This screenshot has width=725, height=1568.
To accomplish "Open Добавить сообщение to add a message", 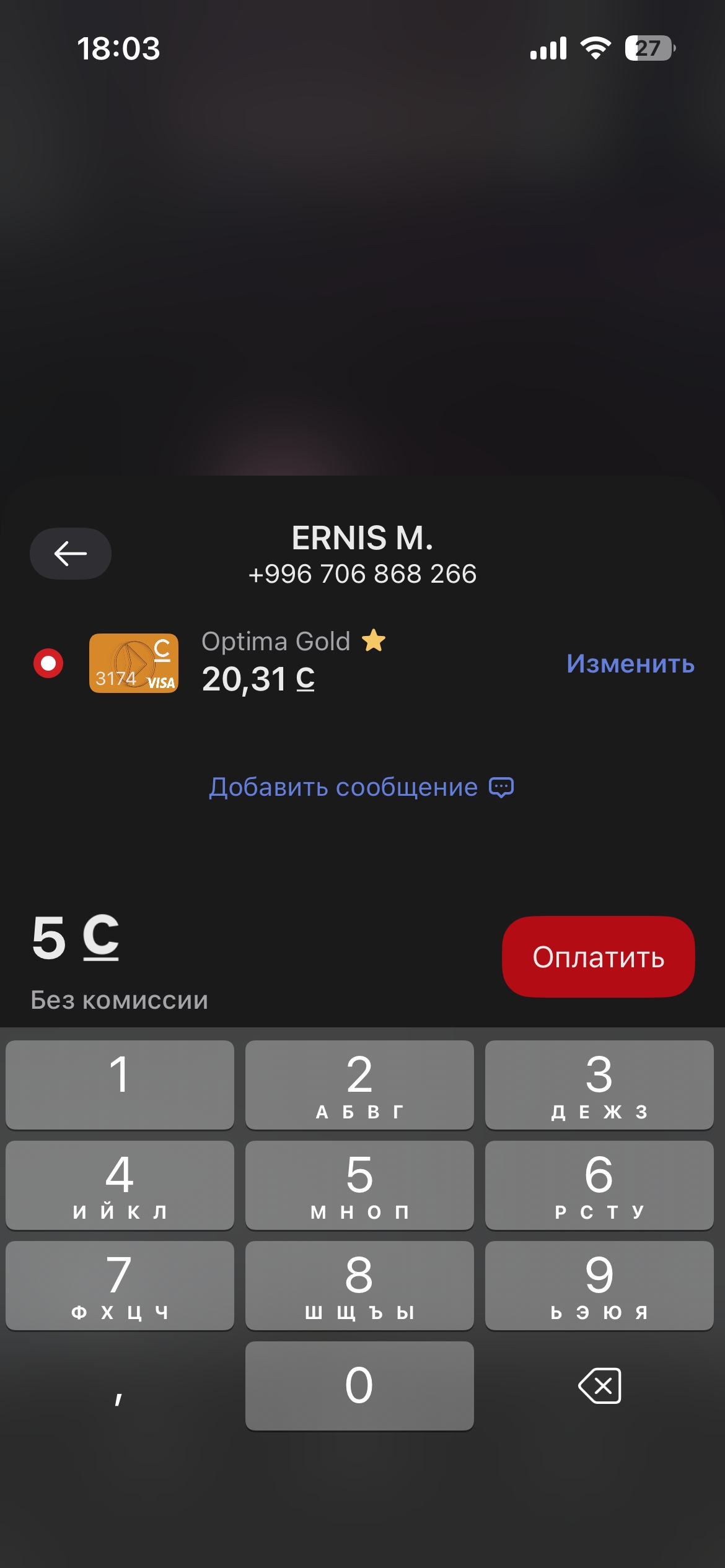I will point(361,787).
